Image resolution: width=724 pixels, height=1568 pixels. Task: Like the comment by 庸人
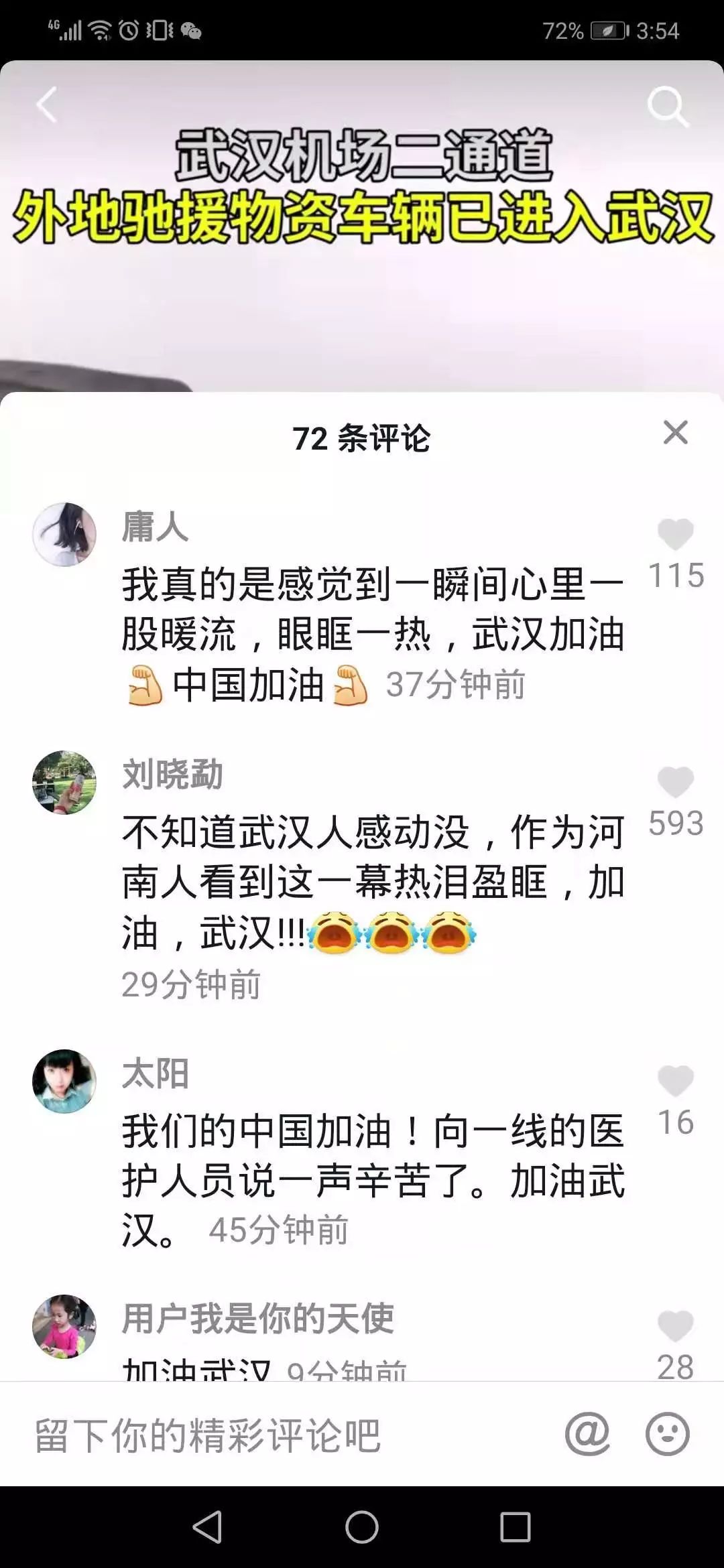point(675,534)
